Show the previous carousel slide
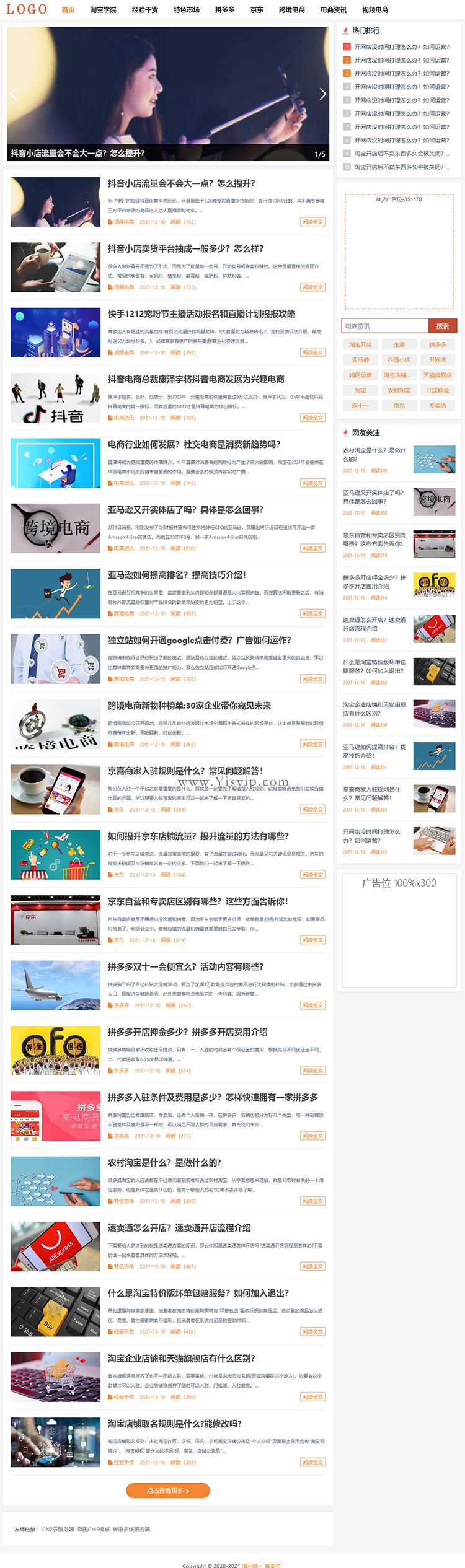The height and width of the screenshot is (1568, 465). (14, 94)
